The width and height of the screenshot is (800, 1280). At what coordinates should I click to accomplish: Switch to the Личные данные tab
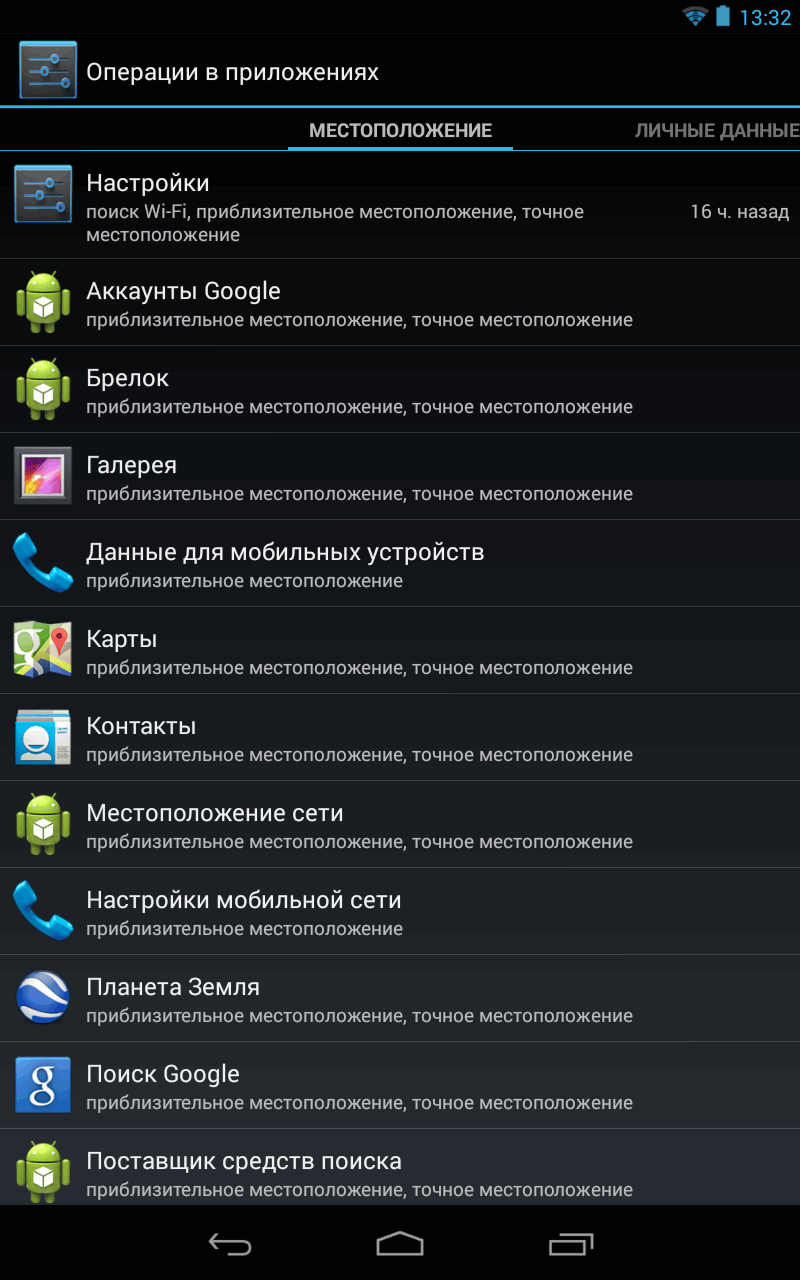click(716, 131)
